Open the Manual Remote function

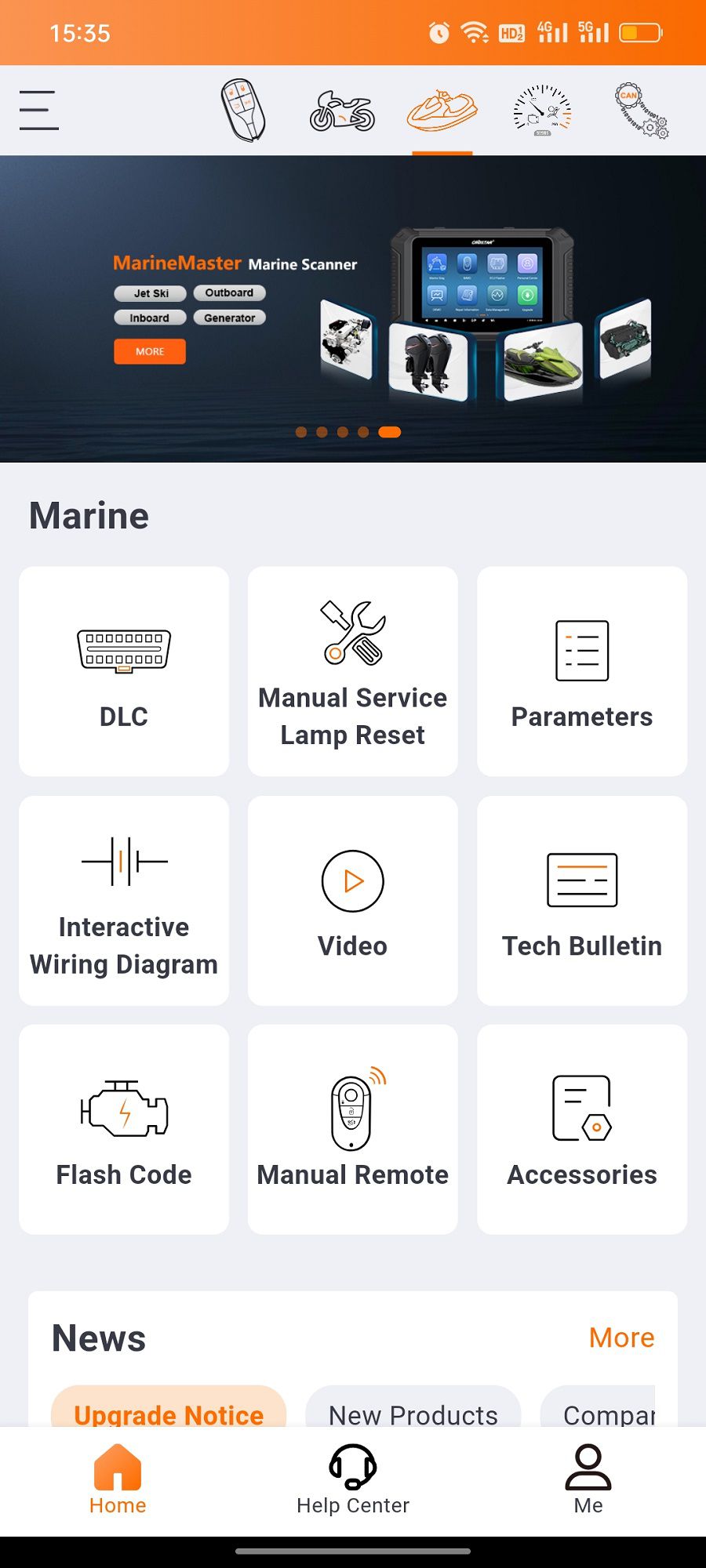pyautogui.click(x=352, y=1129)
